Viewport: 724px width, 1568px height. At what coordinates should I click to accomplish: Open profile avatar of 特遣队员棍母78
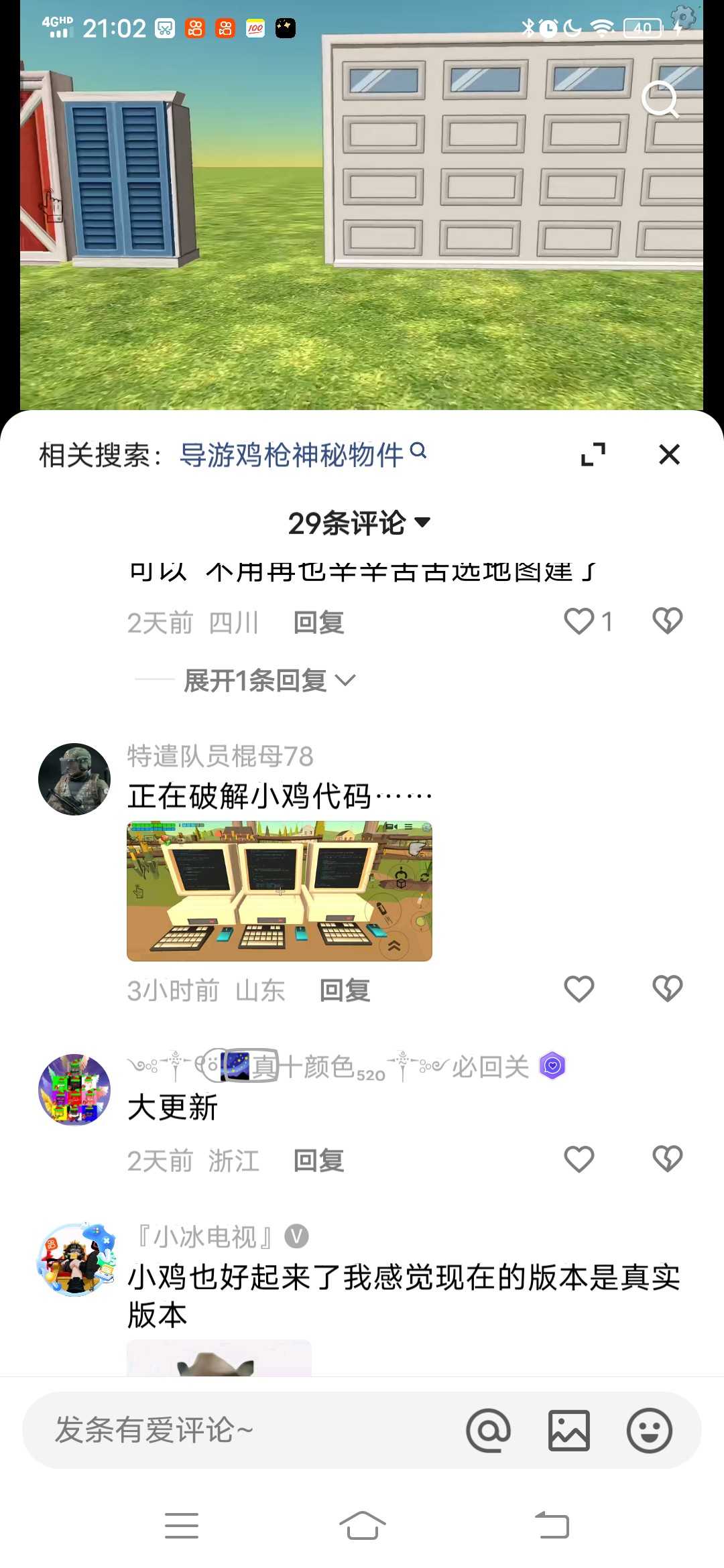[74, 779]
